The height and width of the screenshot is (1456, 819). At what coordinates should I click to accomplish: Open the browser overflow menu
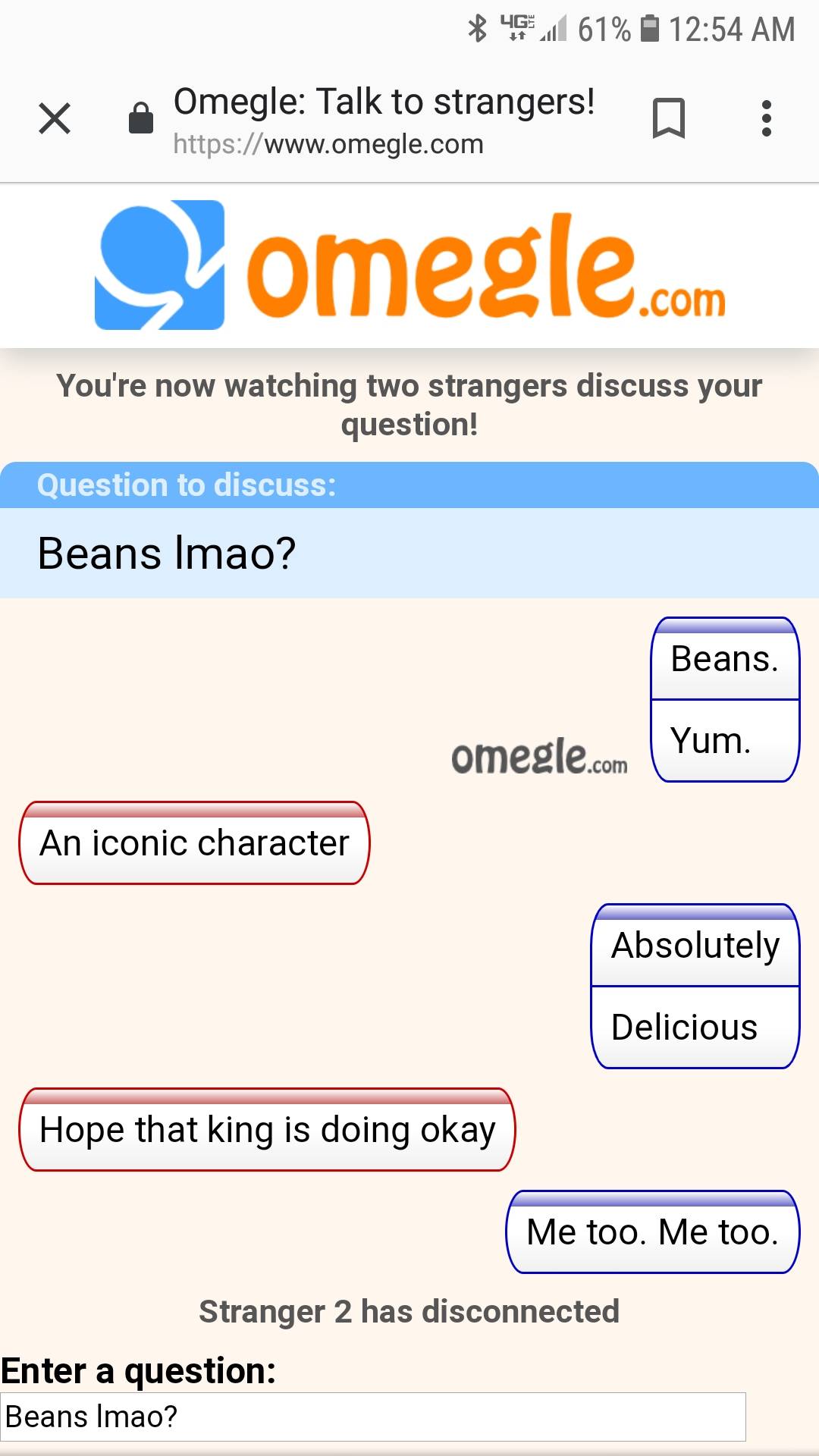tap(767, 119)
